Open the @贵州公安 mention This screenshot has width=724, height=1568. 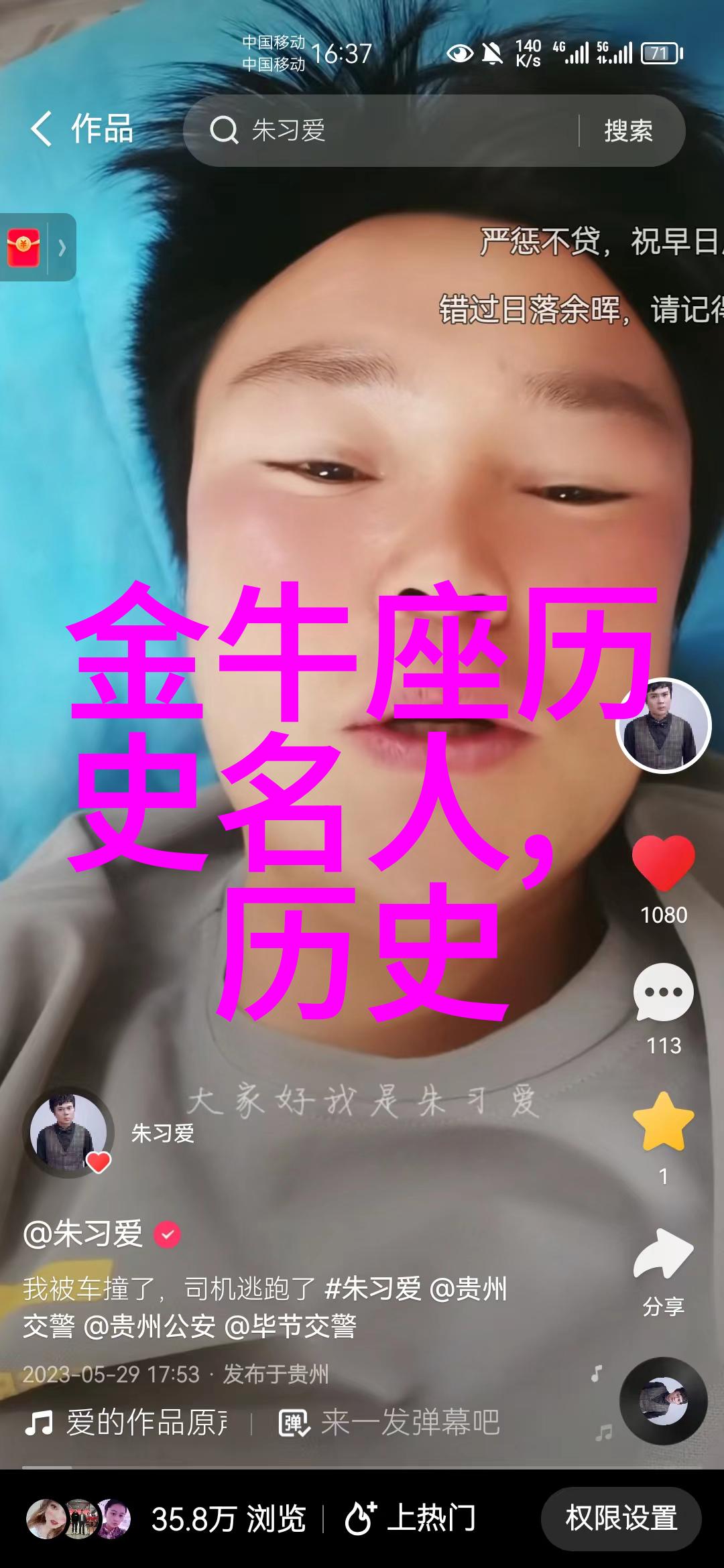149,1326
